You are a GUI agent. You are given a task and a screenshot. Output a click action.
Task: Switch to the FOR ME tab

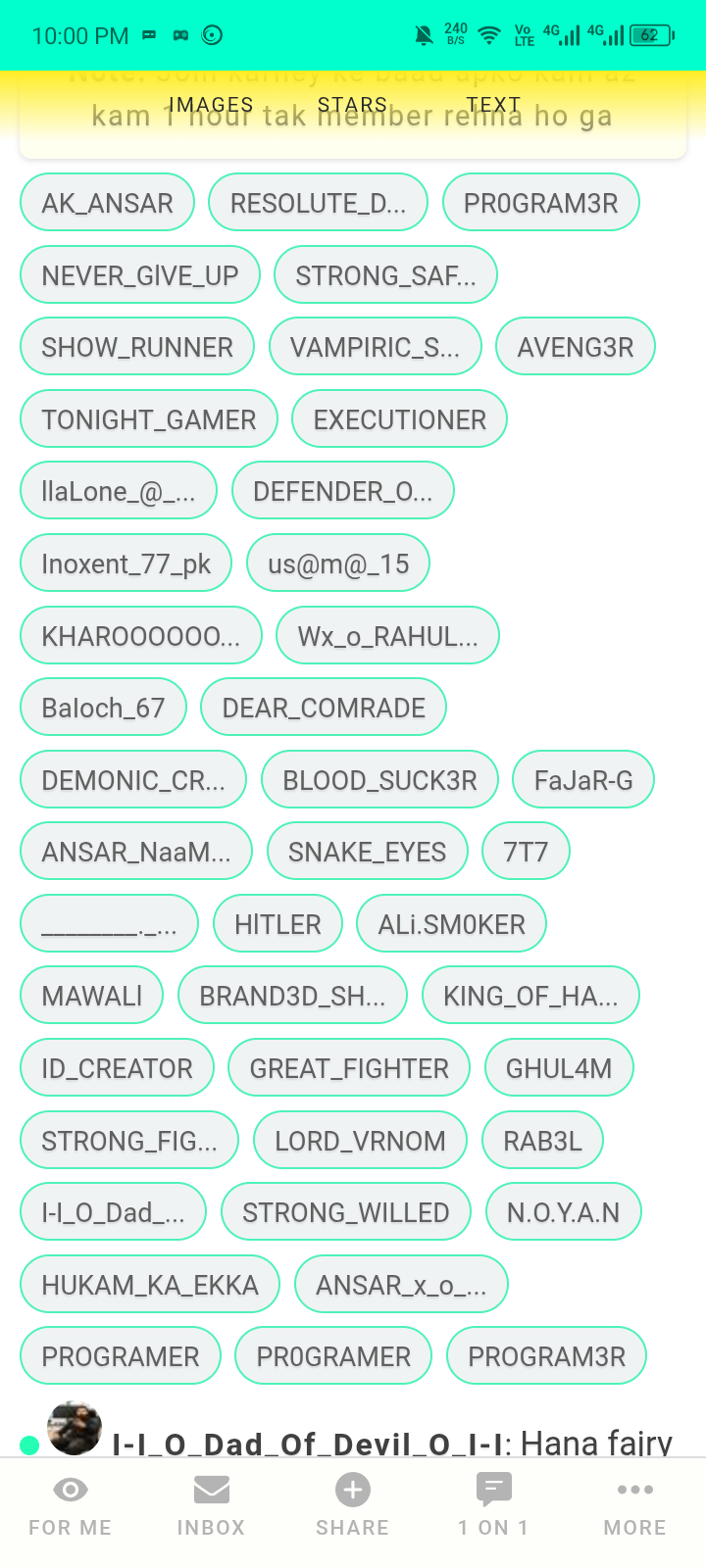point(71,1506)
